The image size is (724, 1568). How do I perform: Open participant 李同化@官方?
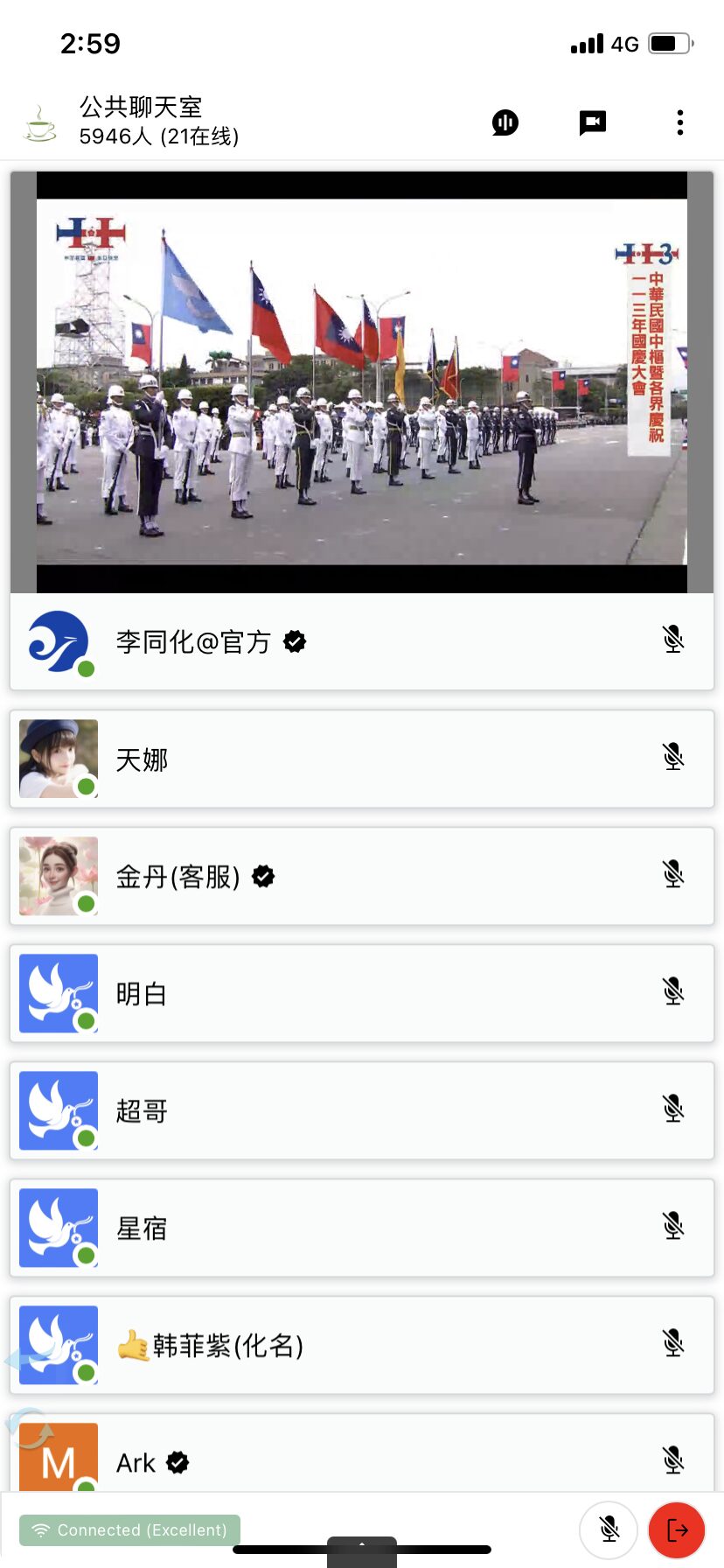pyautogui.click(x=362, y=641)
